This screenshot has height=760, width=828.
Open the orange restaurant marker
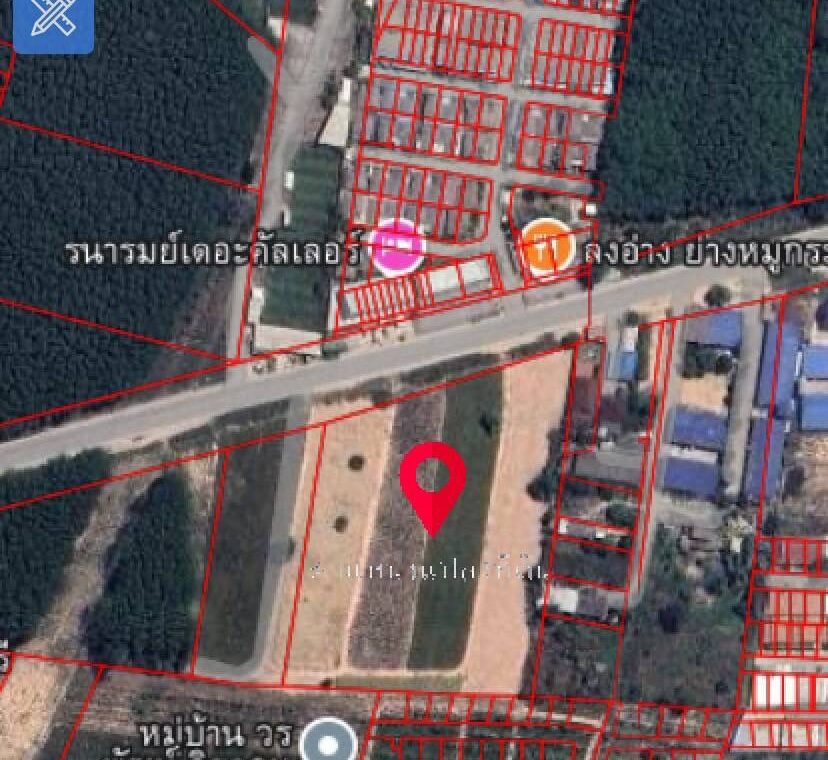coord(547,245)
